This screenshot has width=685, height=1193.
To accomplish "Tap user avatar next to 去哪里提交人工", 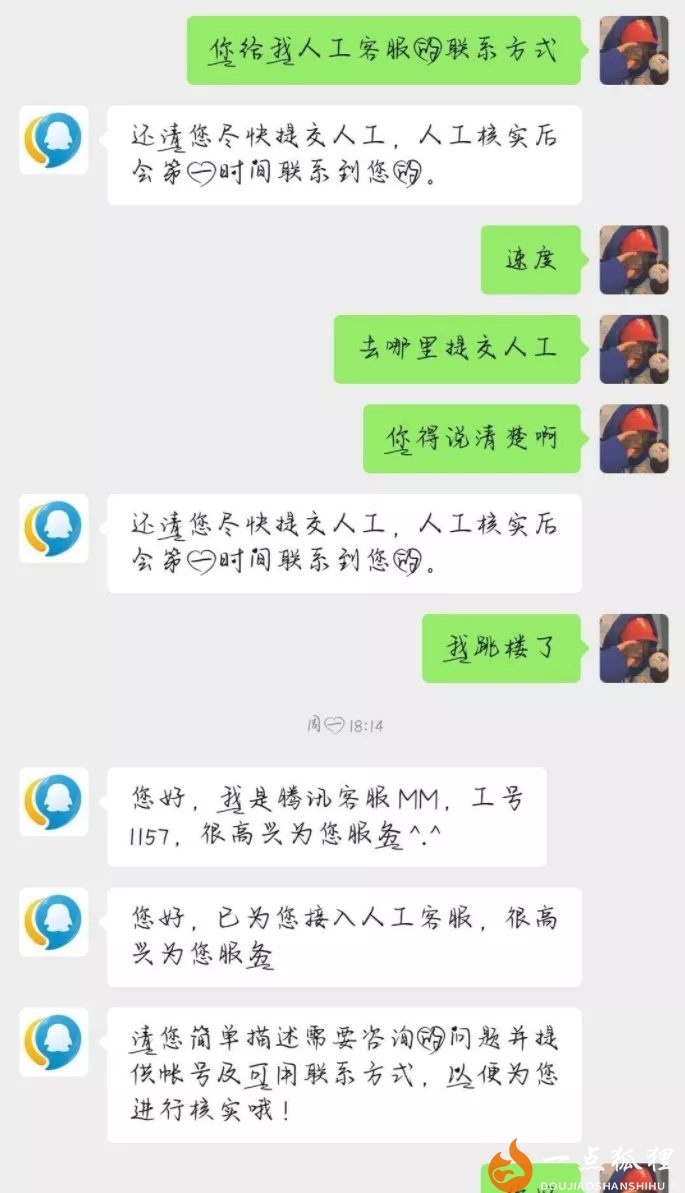I will click(633, 349).
